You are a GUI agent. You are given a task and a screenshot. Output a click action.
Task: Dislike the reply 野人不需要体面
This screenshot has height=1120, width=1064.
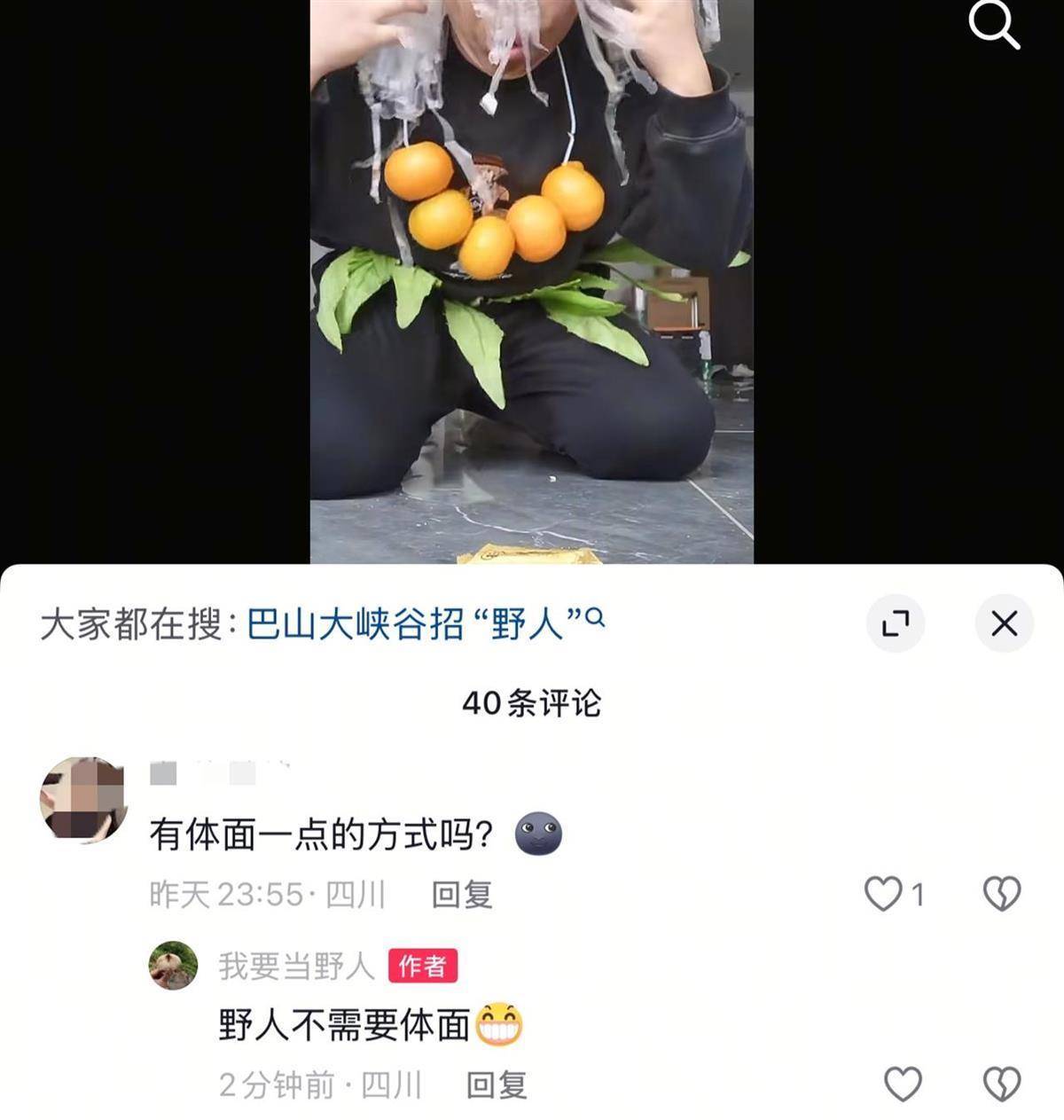point(1002,1084)
